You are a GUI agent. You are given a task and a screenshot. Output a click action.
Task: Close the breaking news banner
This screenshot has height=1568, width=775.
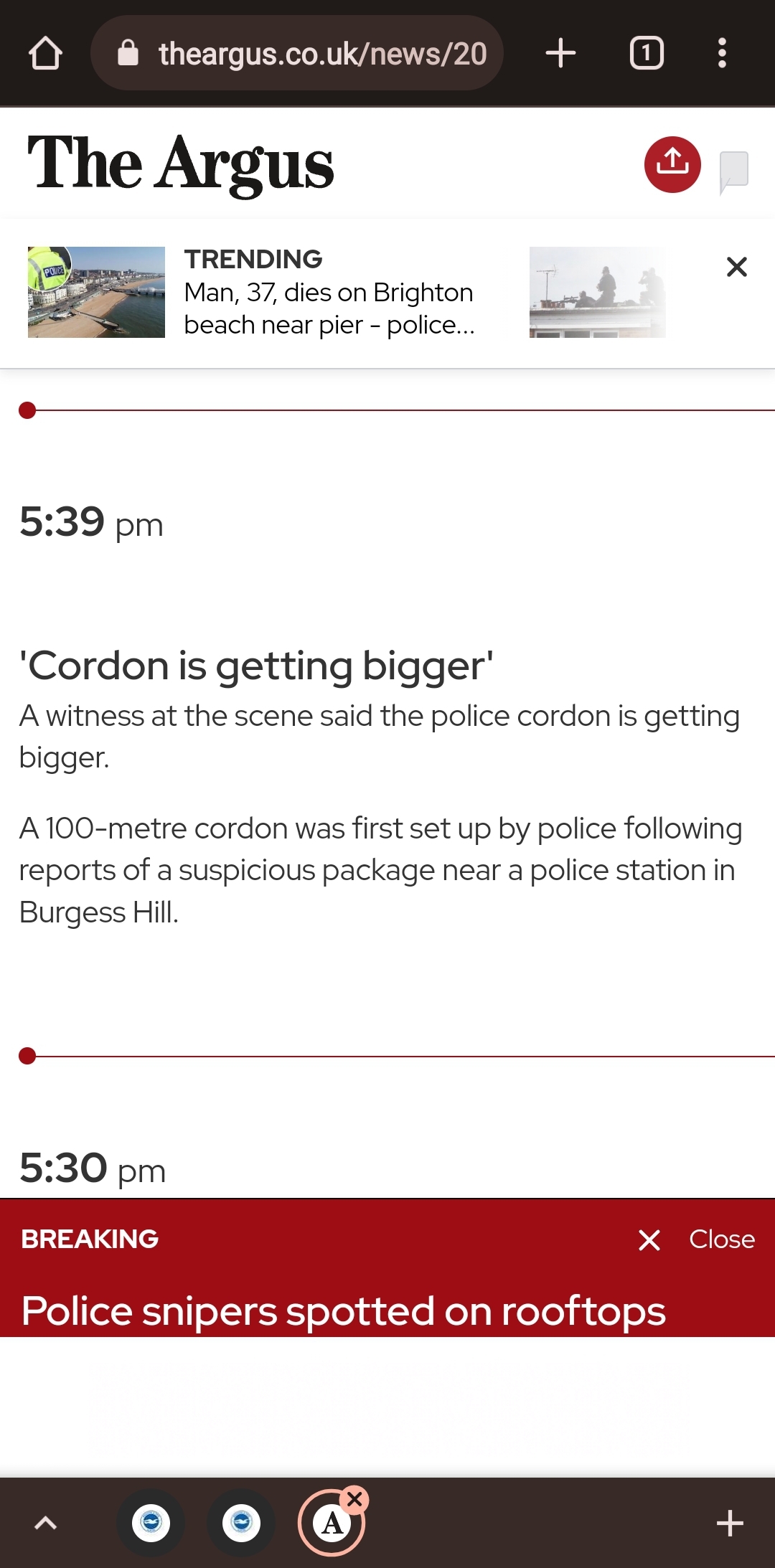click(x=696, y=1239)
